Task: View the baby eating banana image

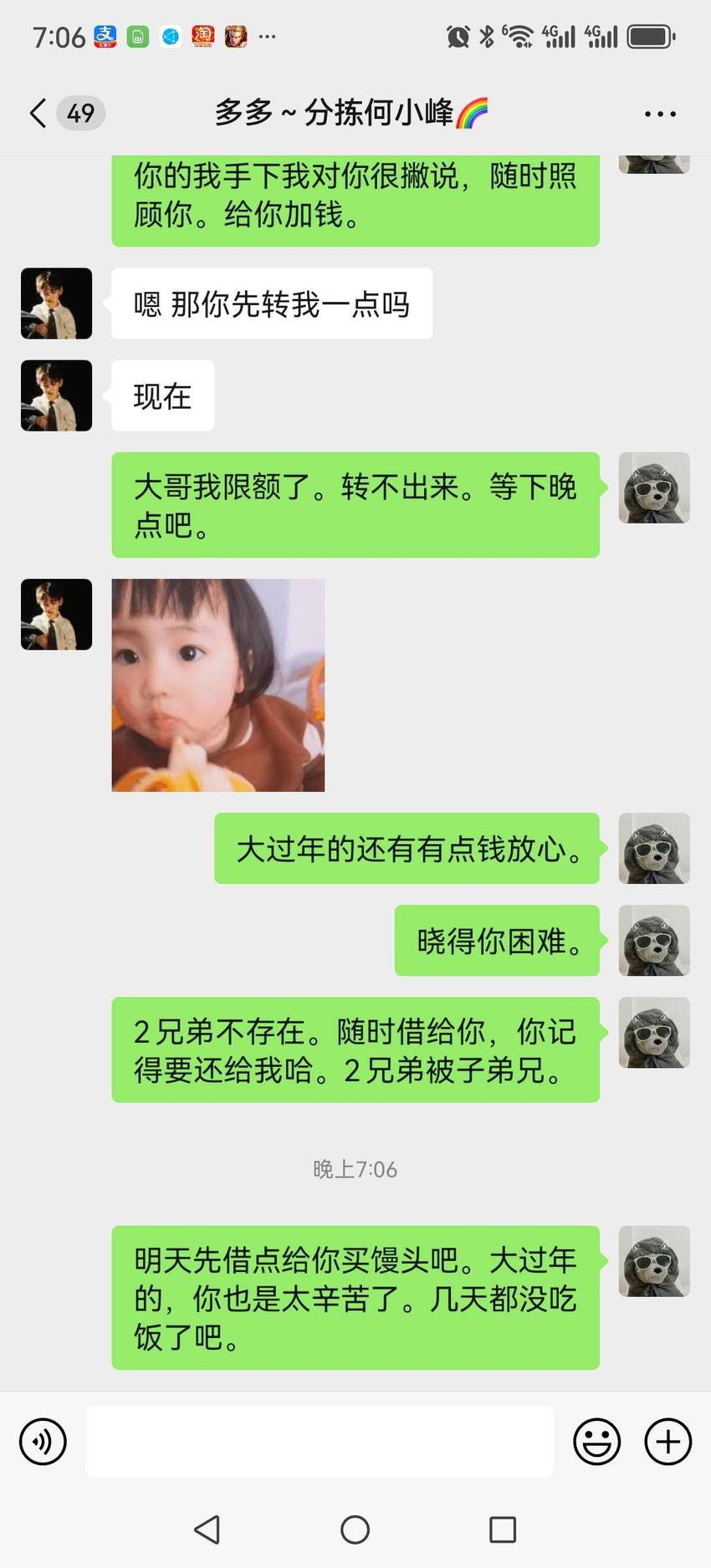Action: [x=218, y=685]
